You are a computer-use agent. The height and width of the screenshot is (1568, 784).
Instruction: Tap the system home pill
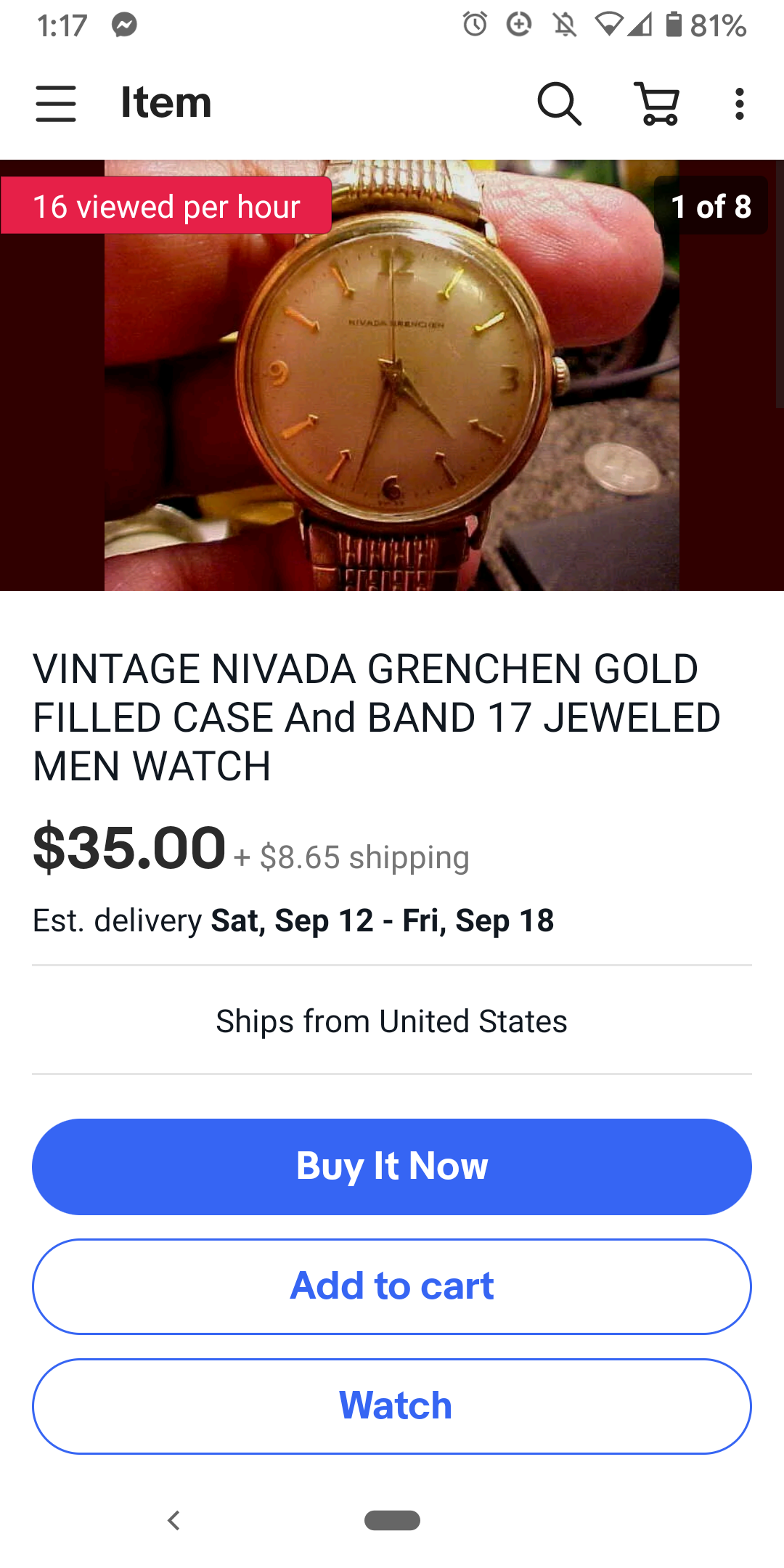[392, 1520]
